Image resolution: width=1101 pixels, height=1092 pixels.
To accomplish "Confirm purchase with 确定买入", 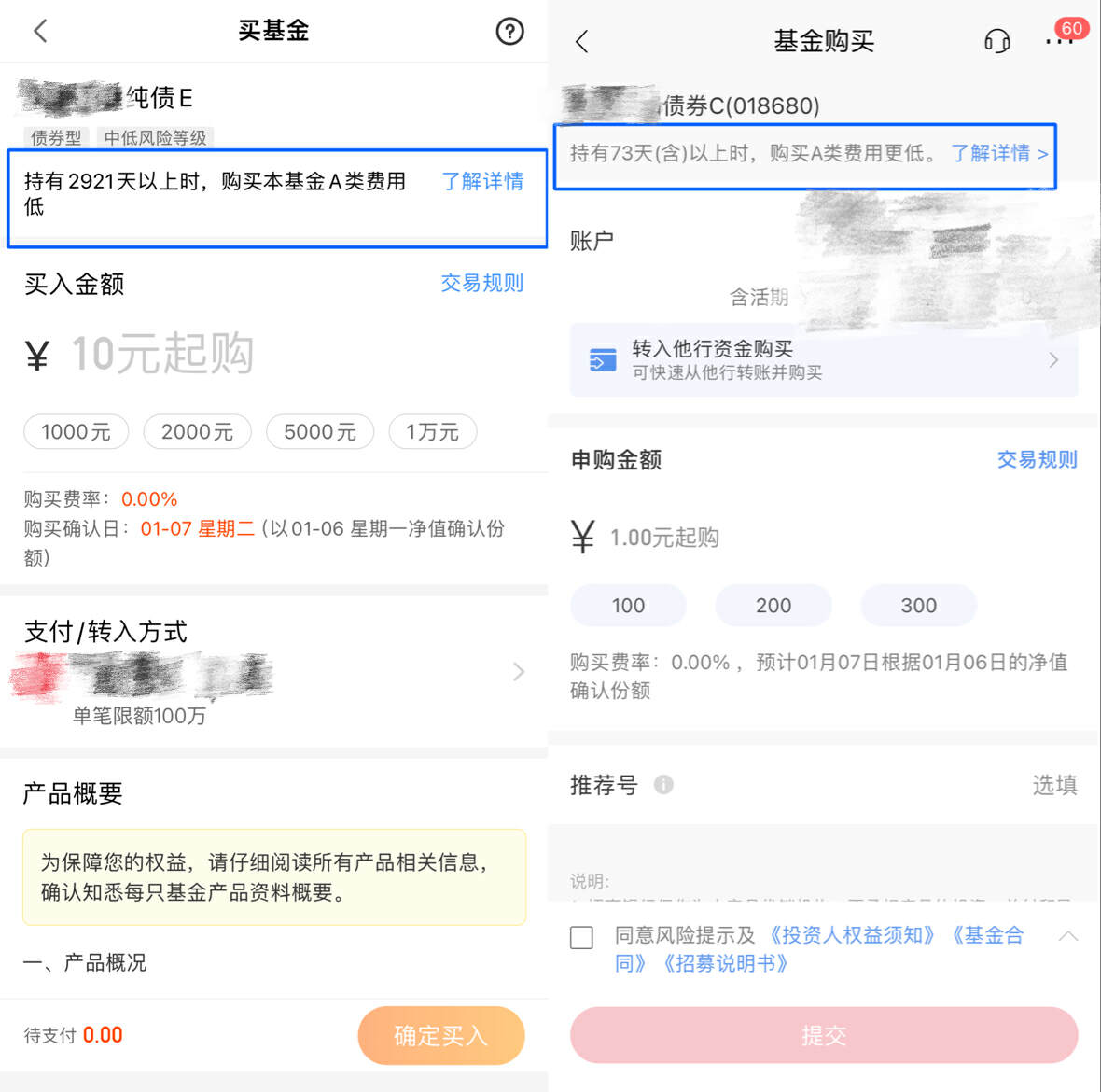I will coord(440,1035).
